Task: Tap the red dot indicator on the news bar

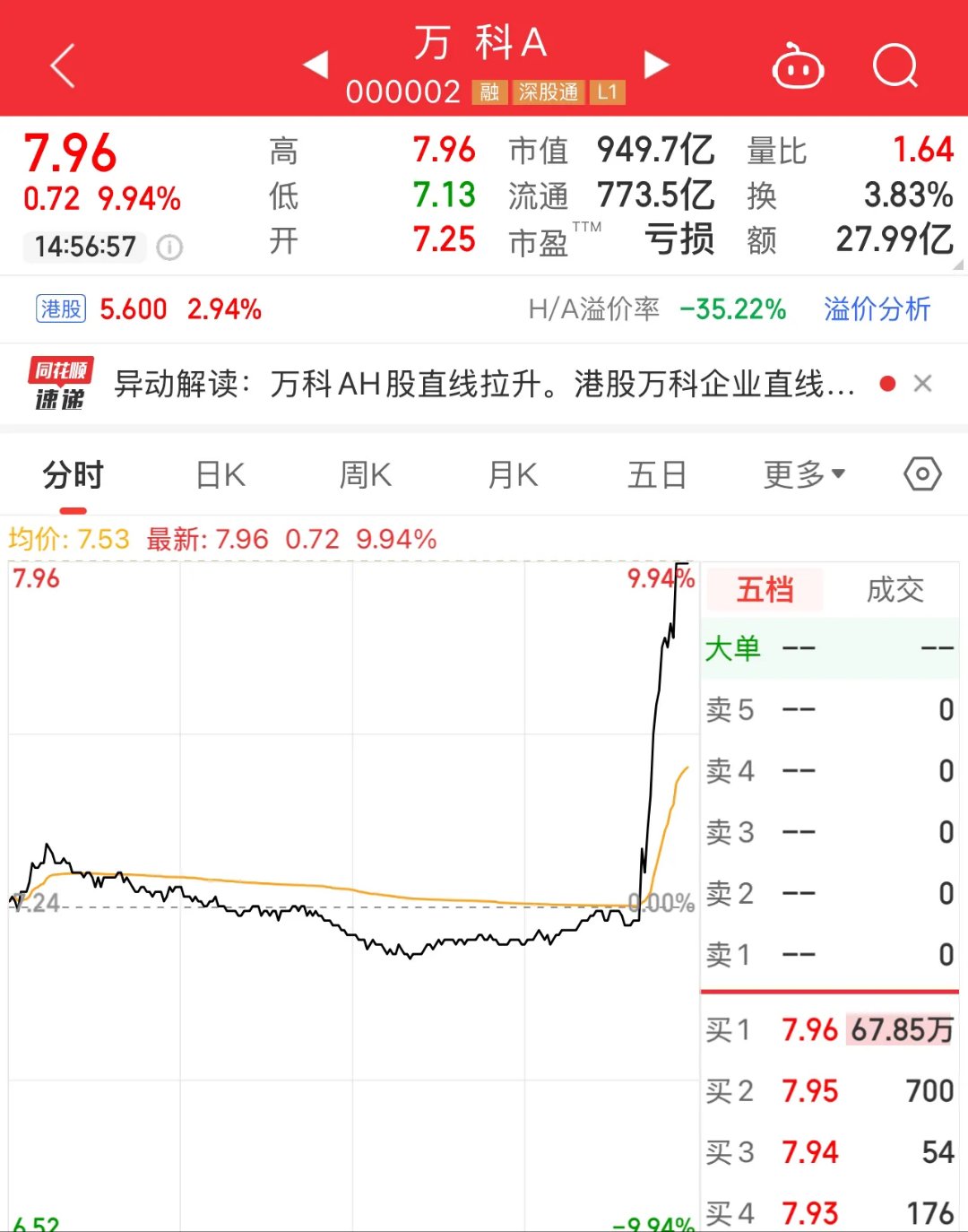Action: (x=887, y=384)
